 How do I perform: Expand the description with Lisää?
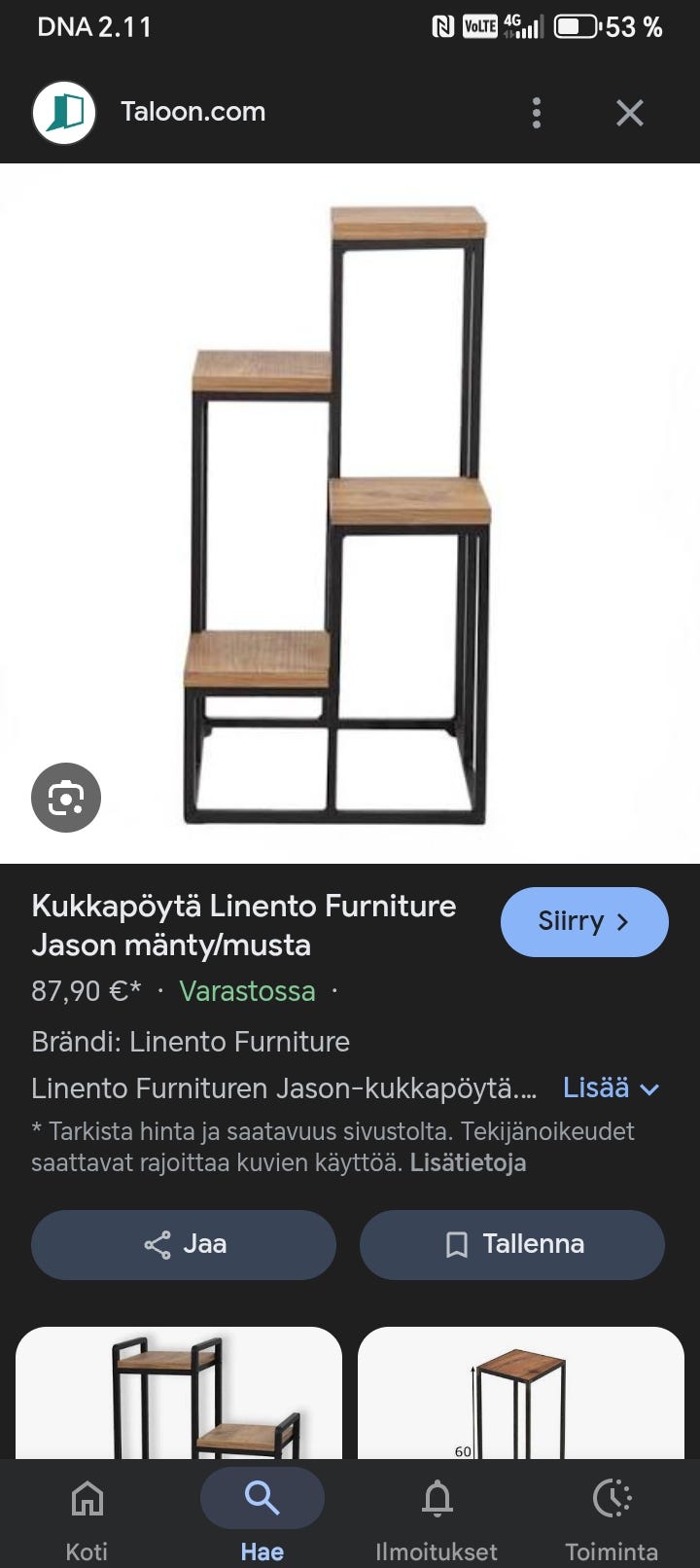[611, 1087]
